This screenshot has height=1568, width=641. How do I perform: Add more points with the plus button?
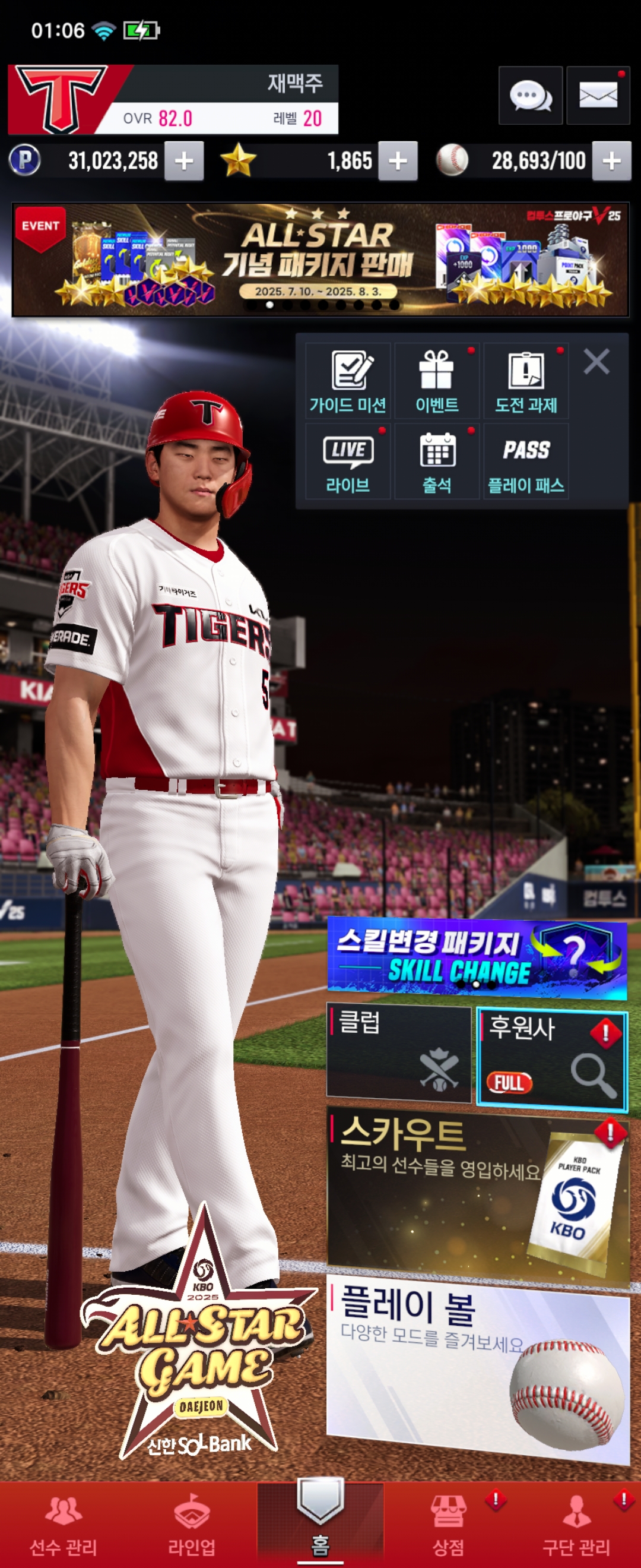pos(183,162)
